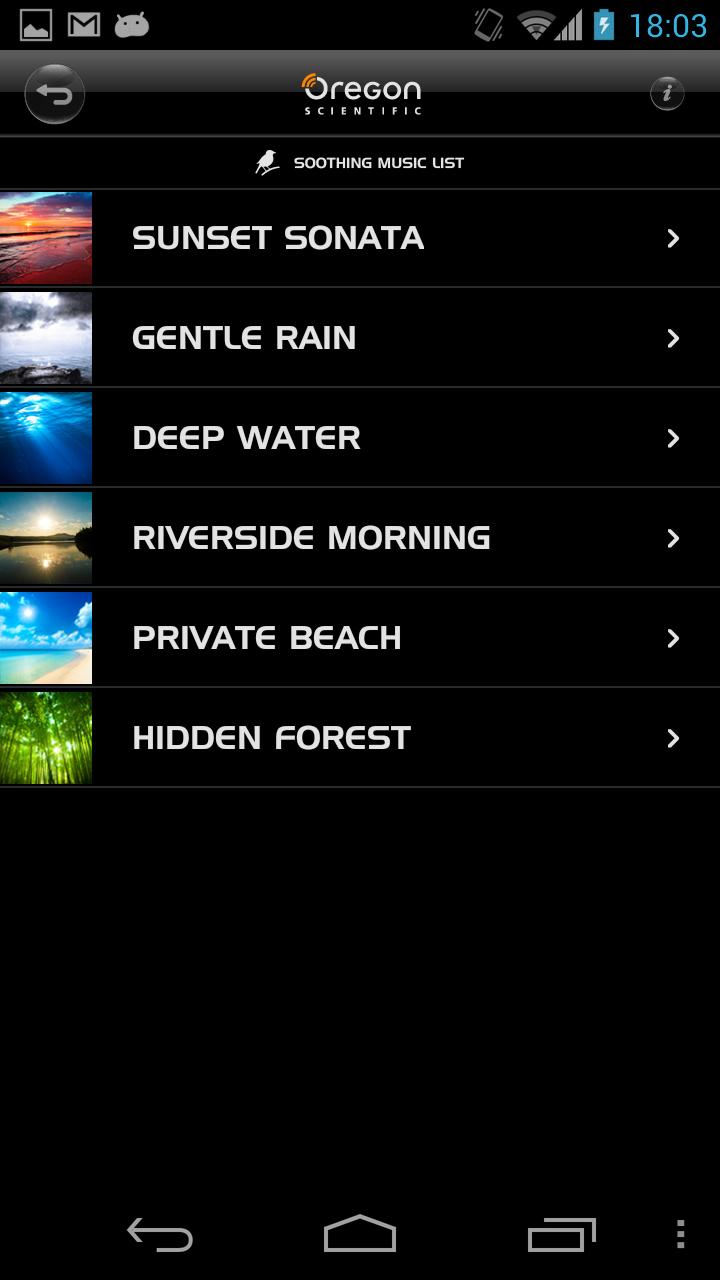Open Hidden Forest from the list
Screen dimensions: 720x1280
click(360, 738)
